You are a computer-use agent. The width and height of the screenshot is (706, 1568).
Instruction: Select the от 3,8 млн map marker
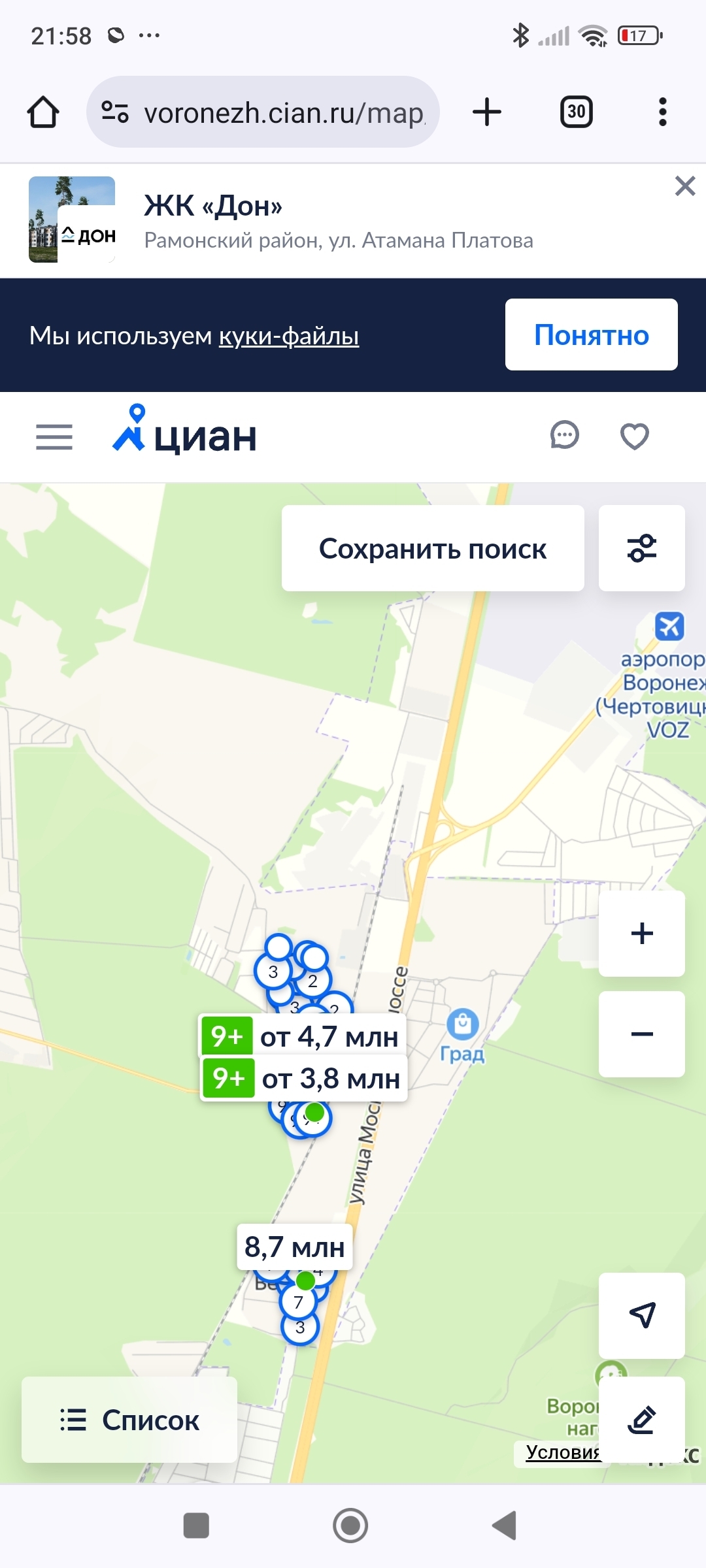(x=303, y=1079)
